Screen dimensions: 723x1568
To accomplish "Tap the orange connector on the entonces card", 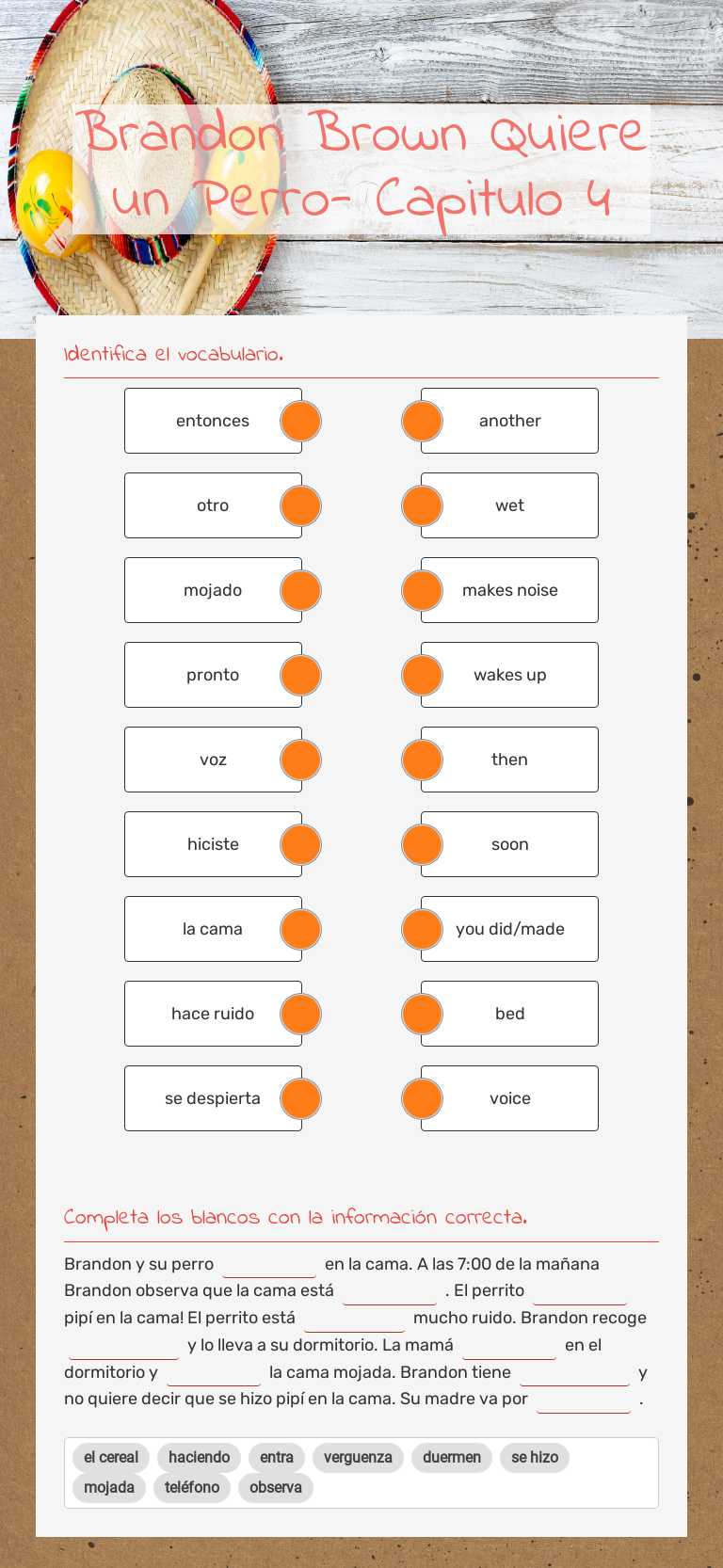I will point(300,421).
